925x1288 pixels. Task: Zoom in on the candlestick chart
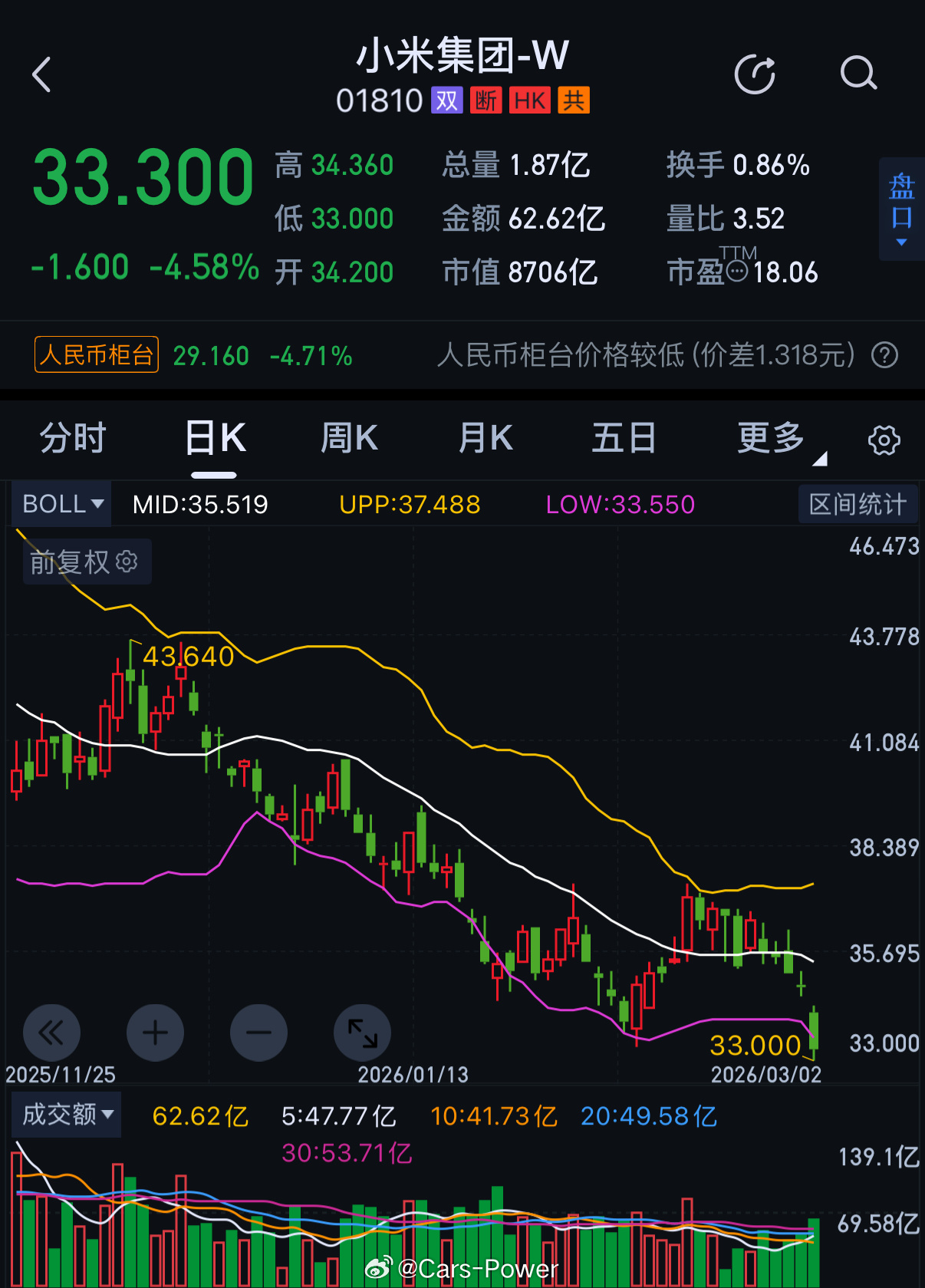pyautogui.click(x=155, y=1033)
